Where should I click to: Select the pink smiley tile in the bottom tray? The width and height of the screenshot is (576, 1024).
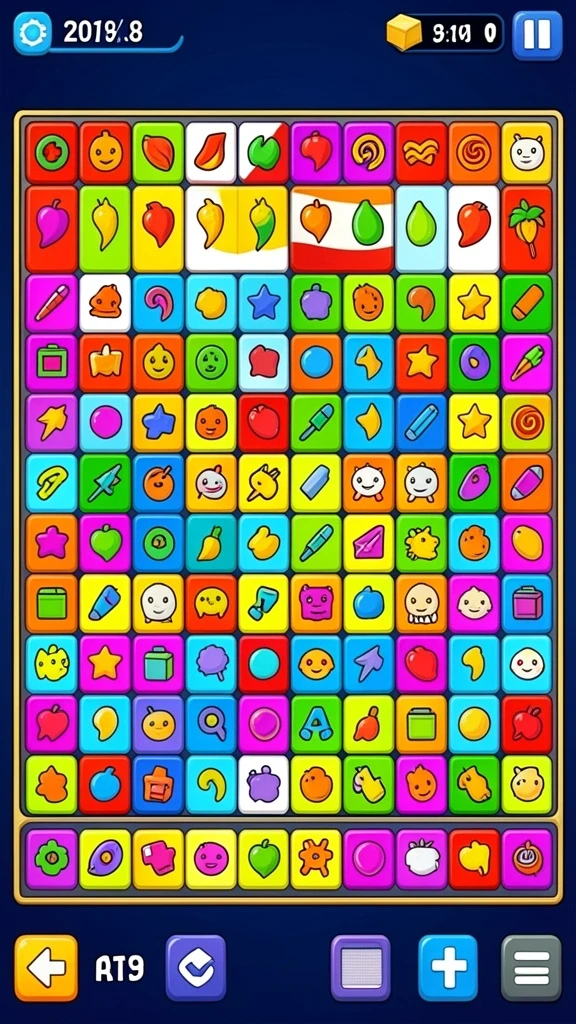pyautogui.click(x=211, y=859)
